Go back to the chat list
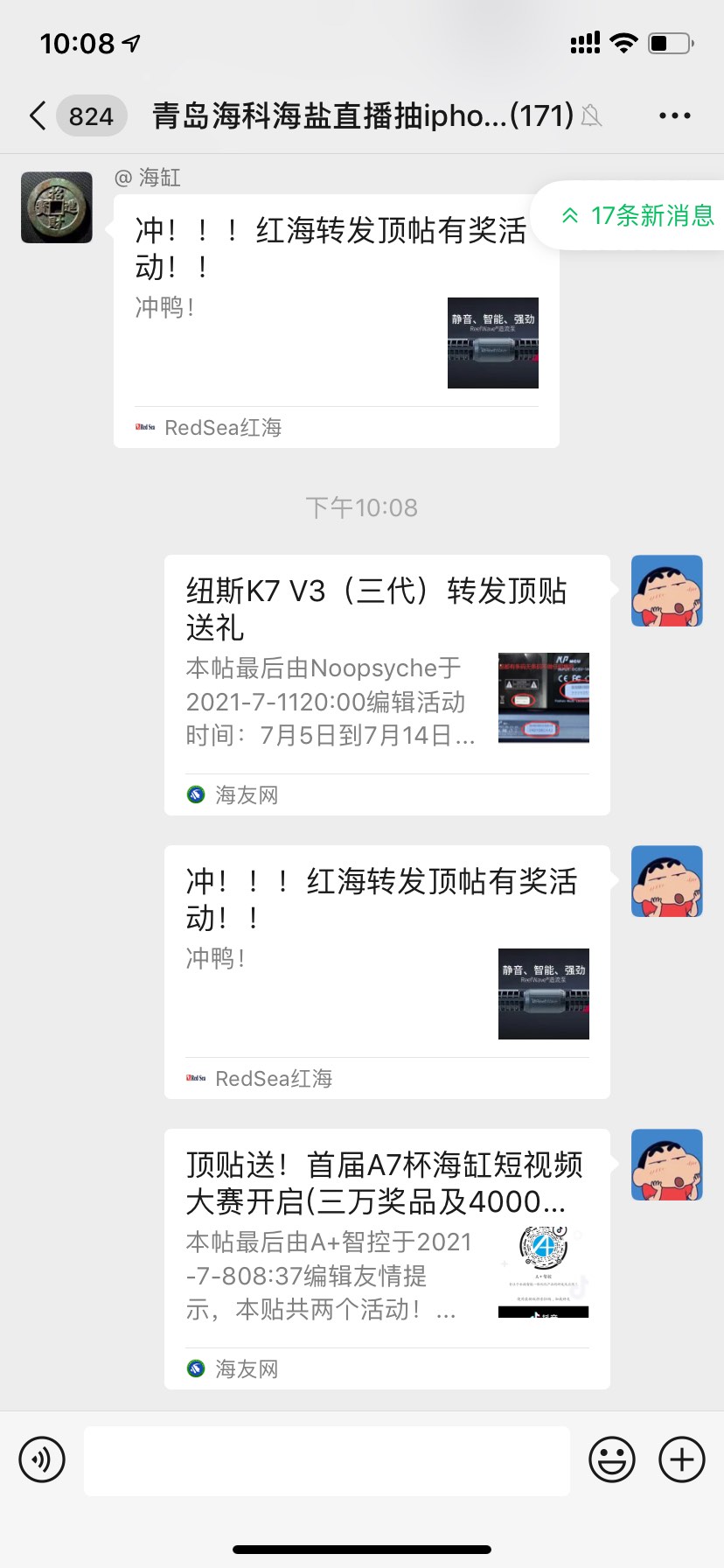The height and width of the screenshot is (1568, 724). (38, 115)
